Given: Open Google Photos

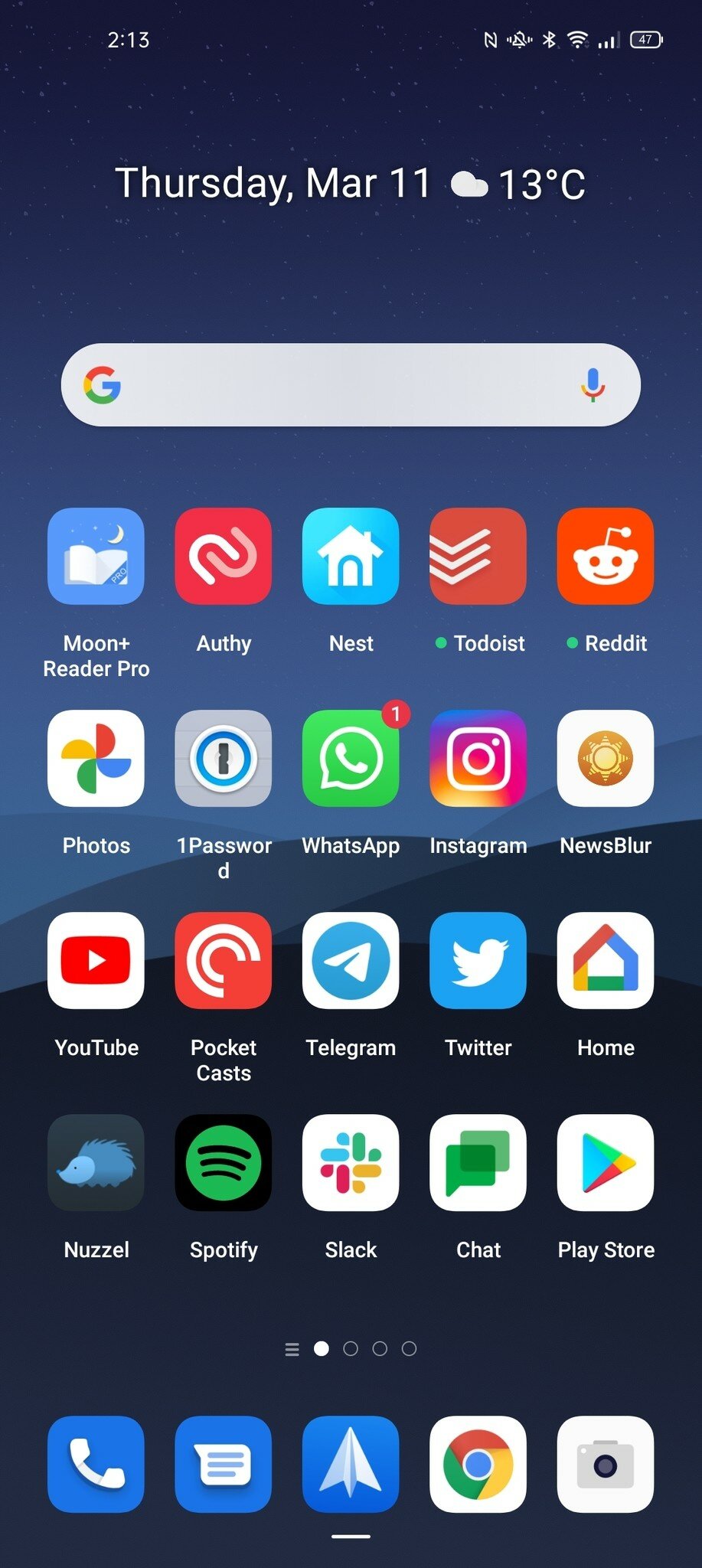Looking at the screenshot, I should (96, 759).
